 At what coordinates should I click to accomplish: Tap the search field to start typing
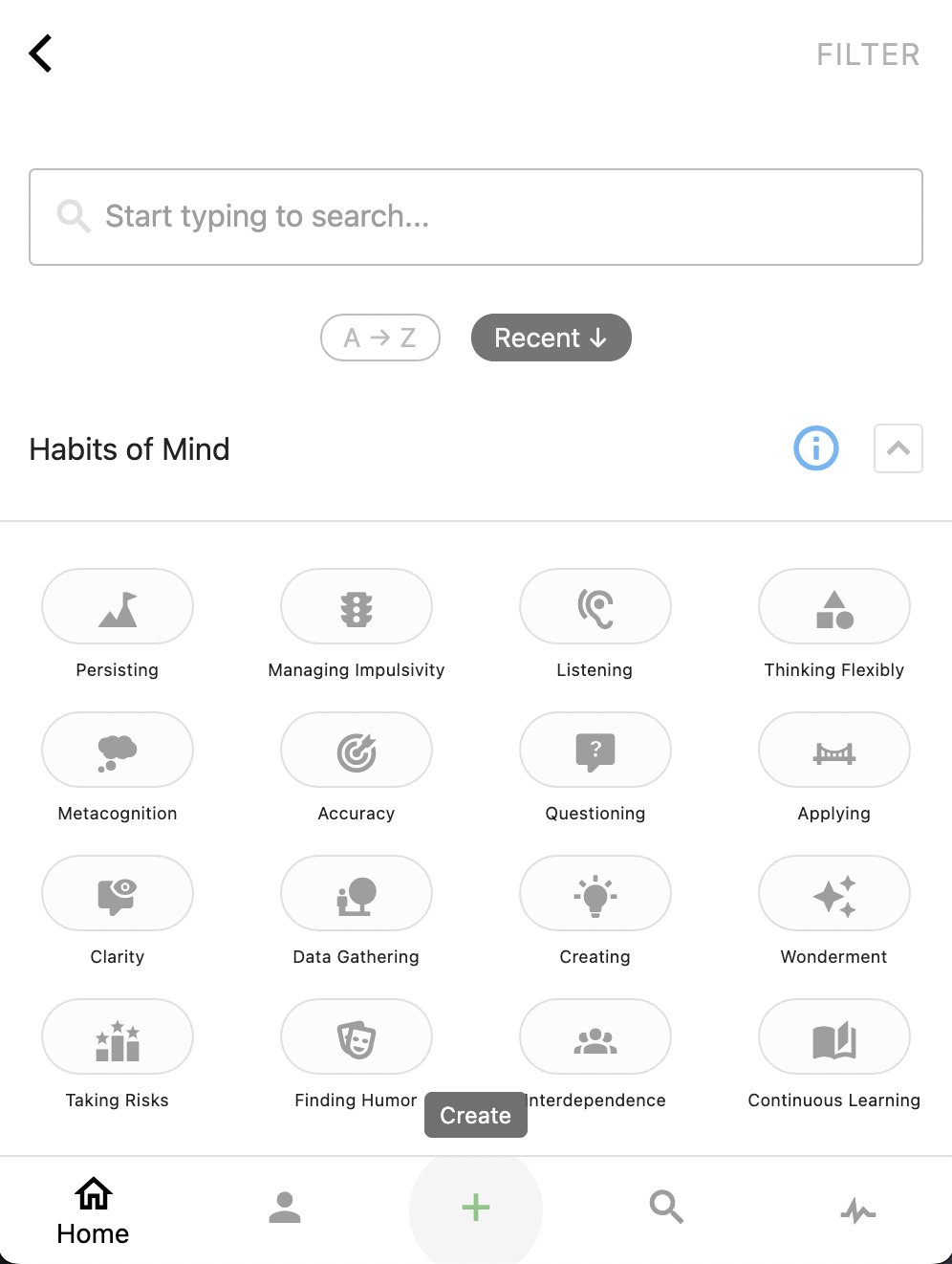pyautogui.click(x=475, y=217)
